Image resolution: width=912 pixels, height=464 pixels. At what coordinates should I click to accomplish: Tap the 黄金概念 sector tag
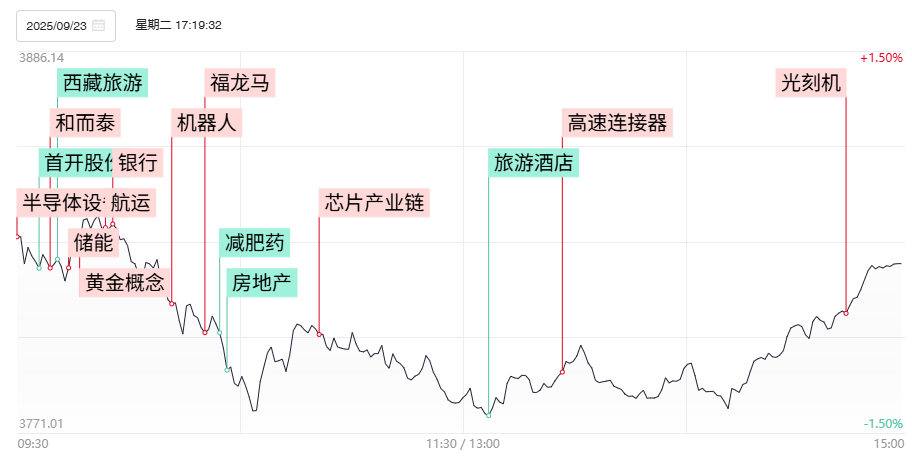point(124,283)
